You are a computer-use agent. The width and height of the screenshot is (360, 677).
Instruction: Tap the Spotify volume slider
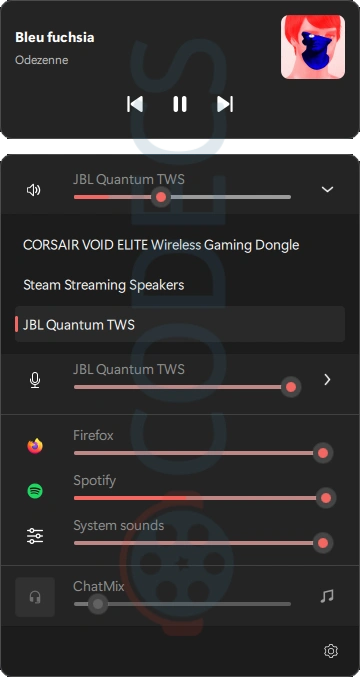[x=203, y=498]
